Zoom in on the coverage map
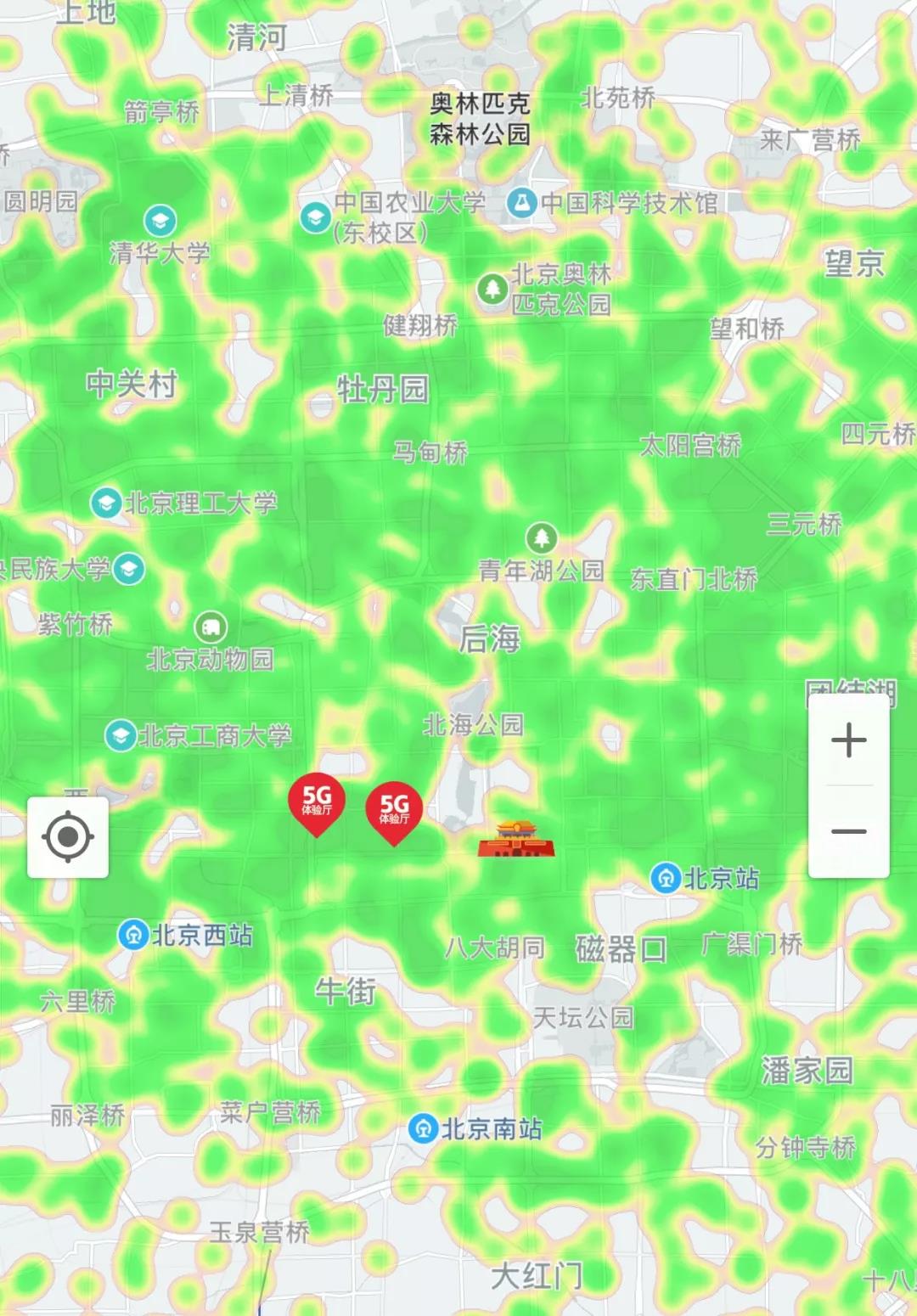The image size is (917, 1316). coord(848,740)
